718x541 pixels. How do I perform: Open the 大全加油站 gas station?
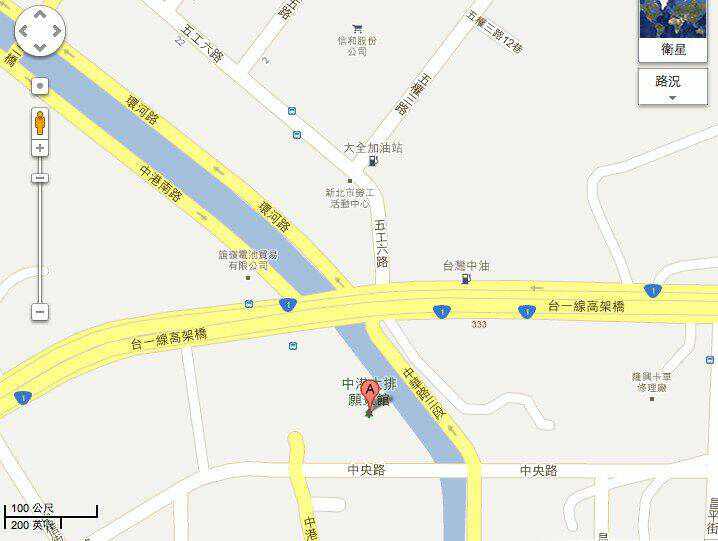coord(373,160)
